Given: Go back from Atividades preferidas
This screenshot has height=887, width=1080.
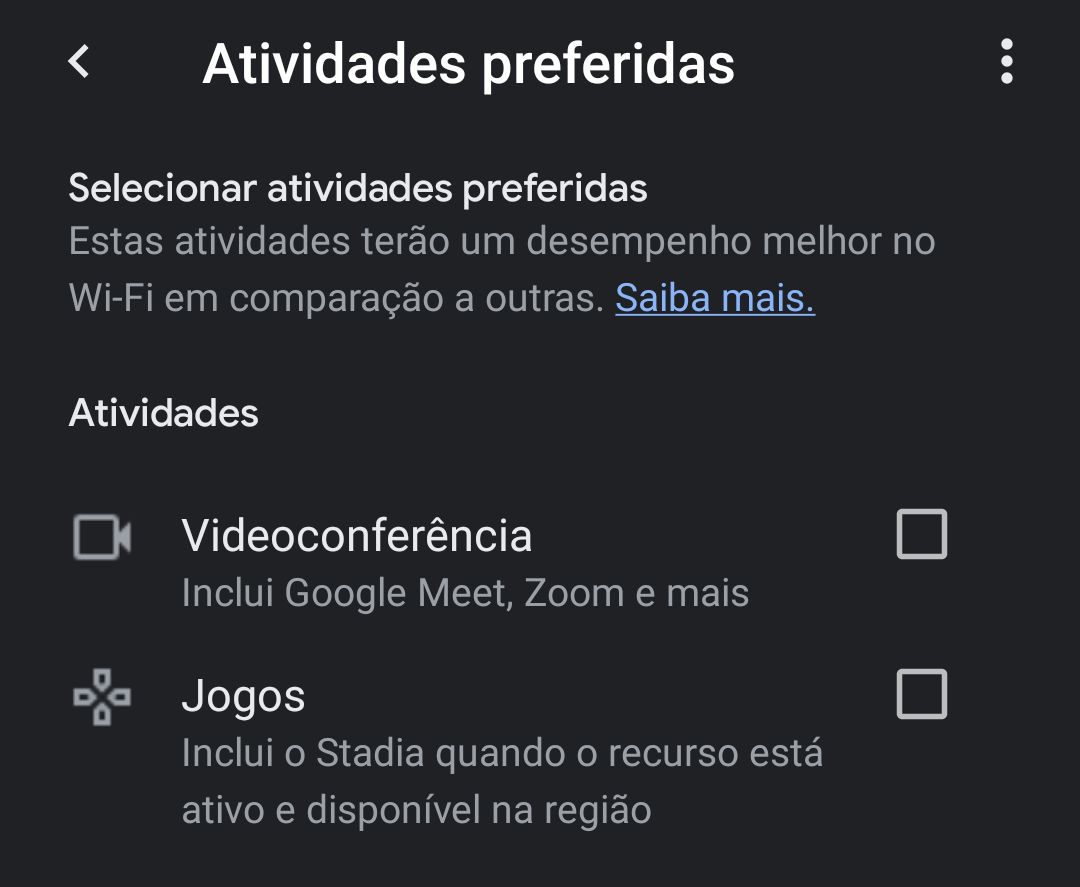Looking at the screenshot, I should pos(79,62).
